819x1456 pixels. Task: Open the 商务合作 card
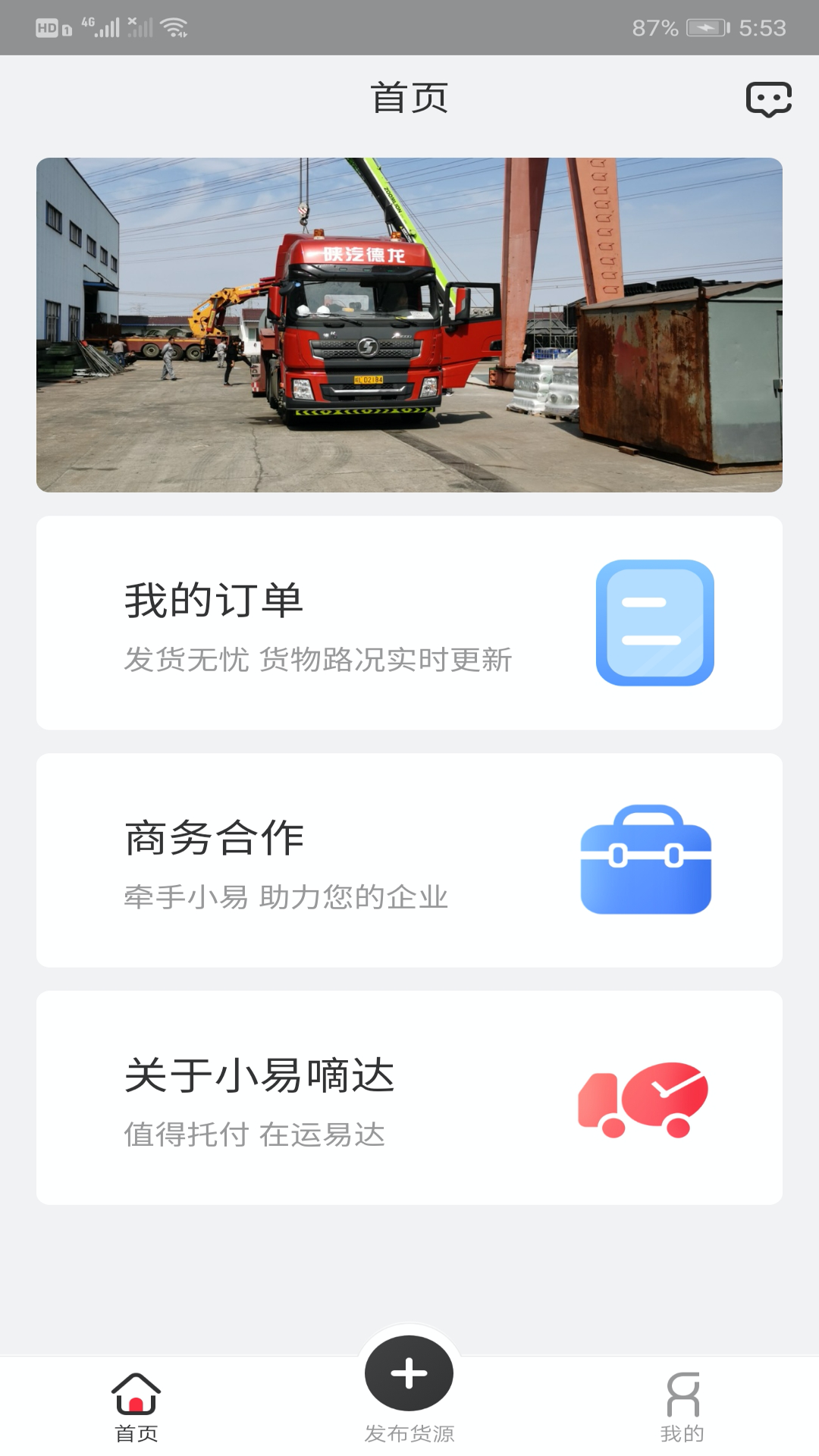click(x=409, y=860)
